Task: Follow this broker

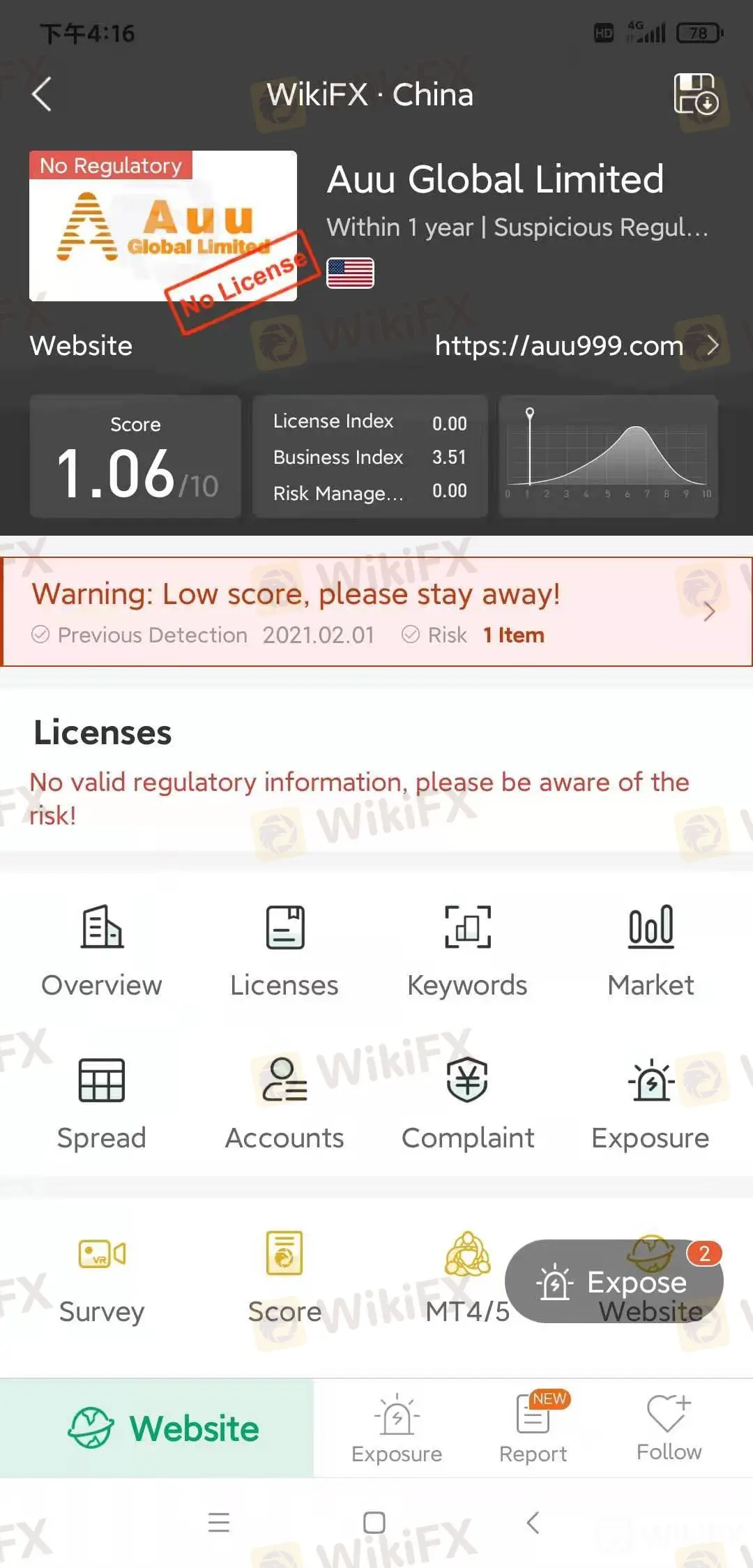Action: click(x=669, y=1428)
